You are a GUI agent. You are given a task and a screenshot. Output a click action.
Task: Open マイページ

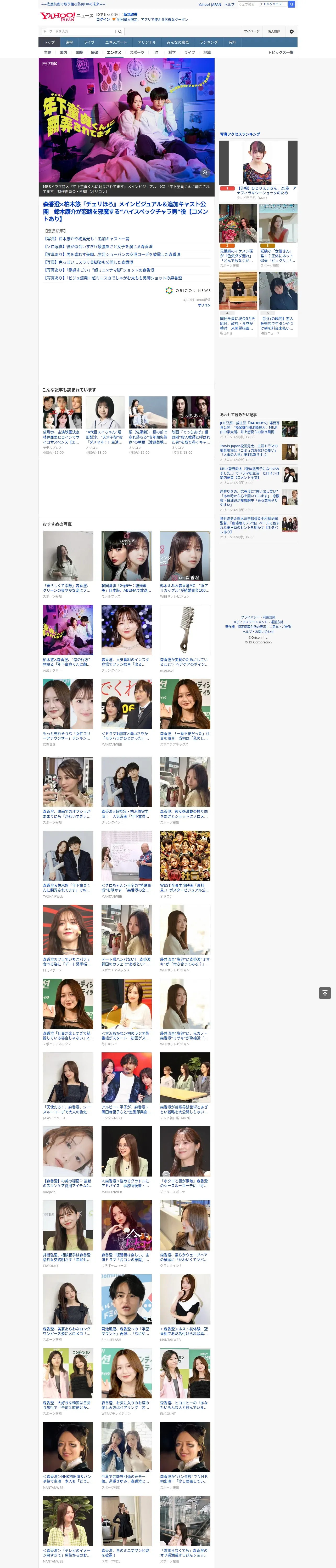tap(251, 32)
